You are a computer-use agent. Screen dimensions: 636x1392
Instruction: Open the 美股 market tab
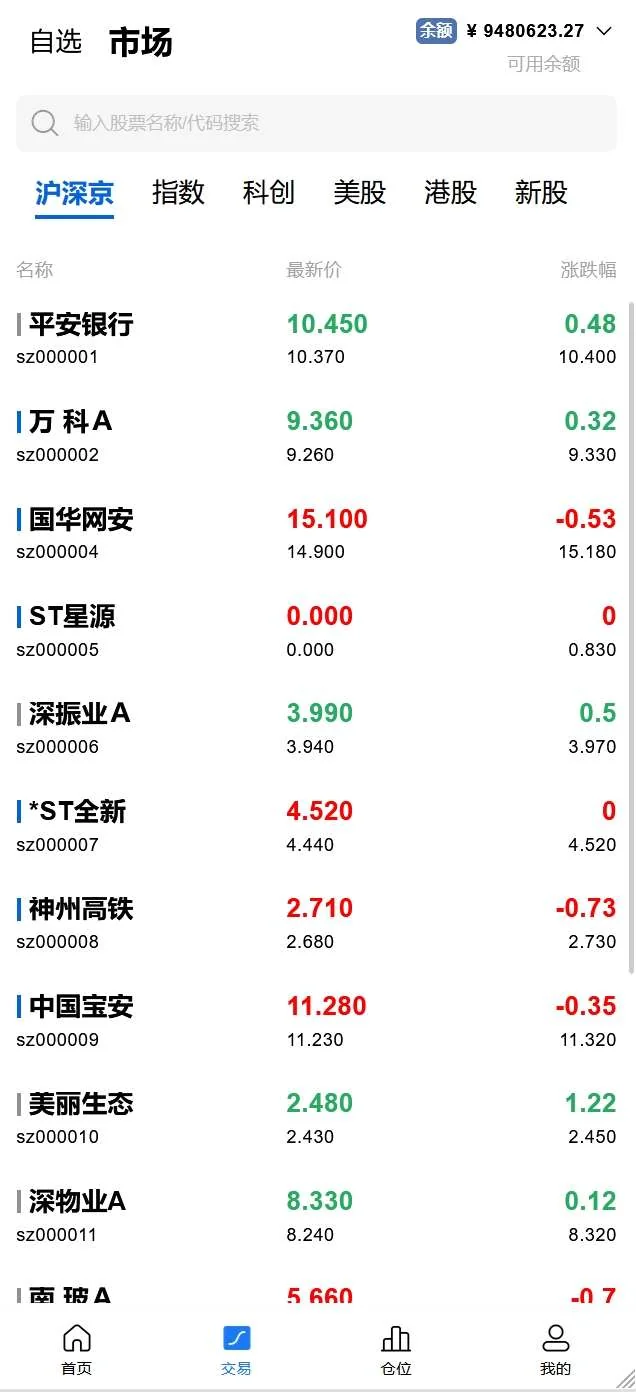(360, 192)
